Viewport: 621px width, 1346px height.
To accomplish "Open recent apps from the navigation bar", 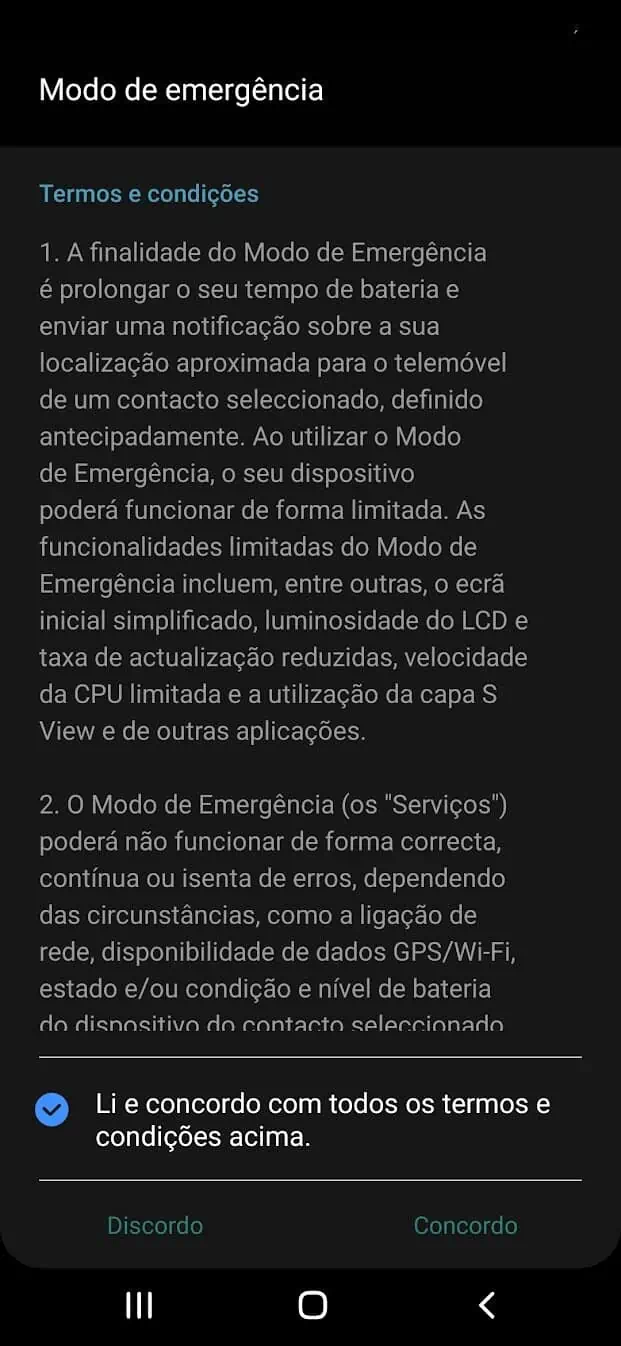I will [x=139, y=1304].
